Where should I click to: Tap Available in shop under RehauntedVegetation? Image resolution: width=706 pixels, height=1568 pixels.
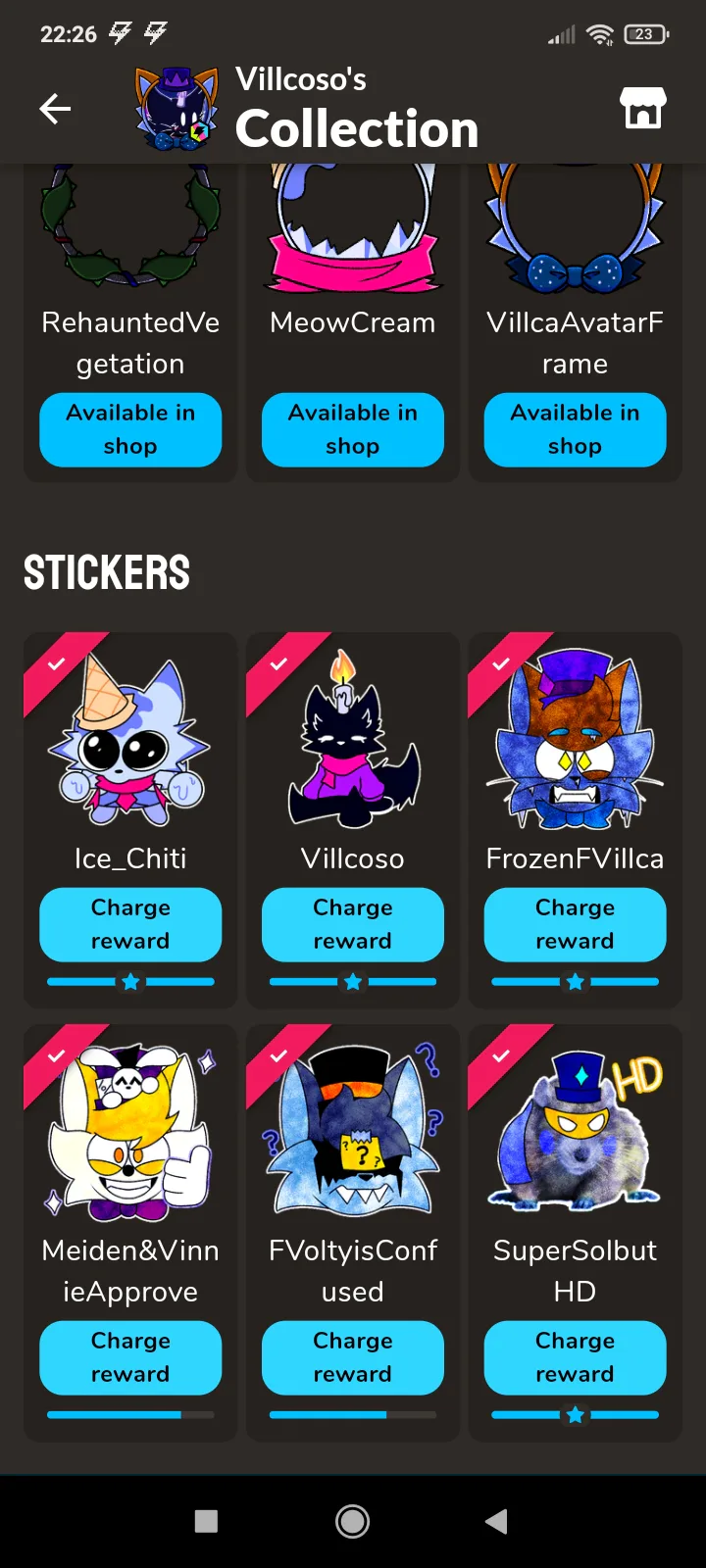pyautogui.click(x=130, y=429)
